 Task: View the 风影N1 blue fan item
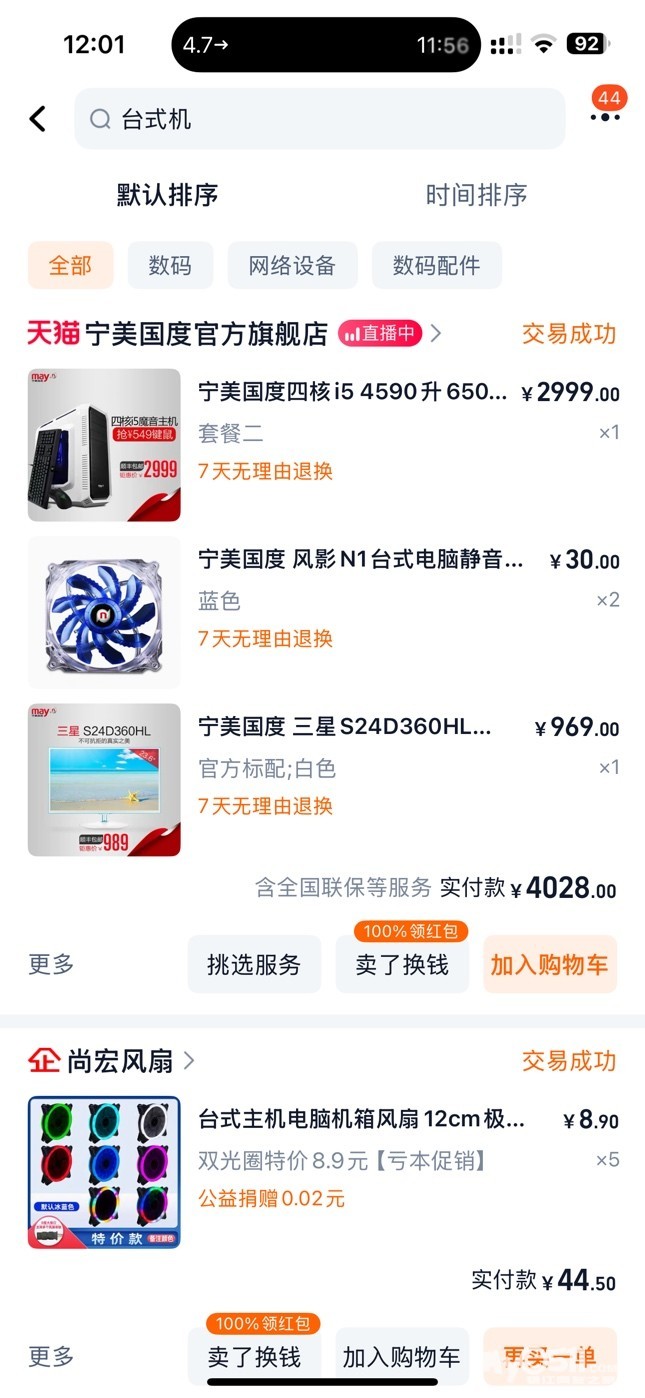360,560
